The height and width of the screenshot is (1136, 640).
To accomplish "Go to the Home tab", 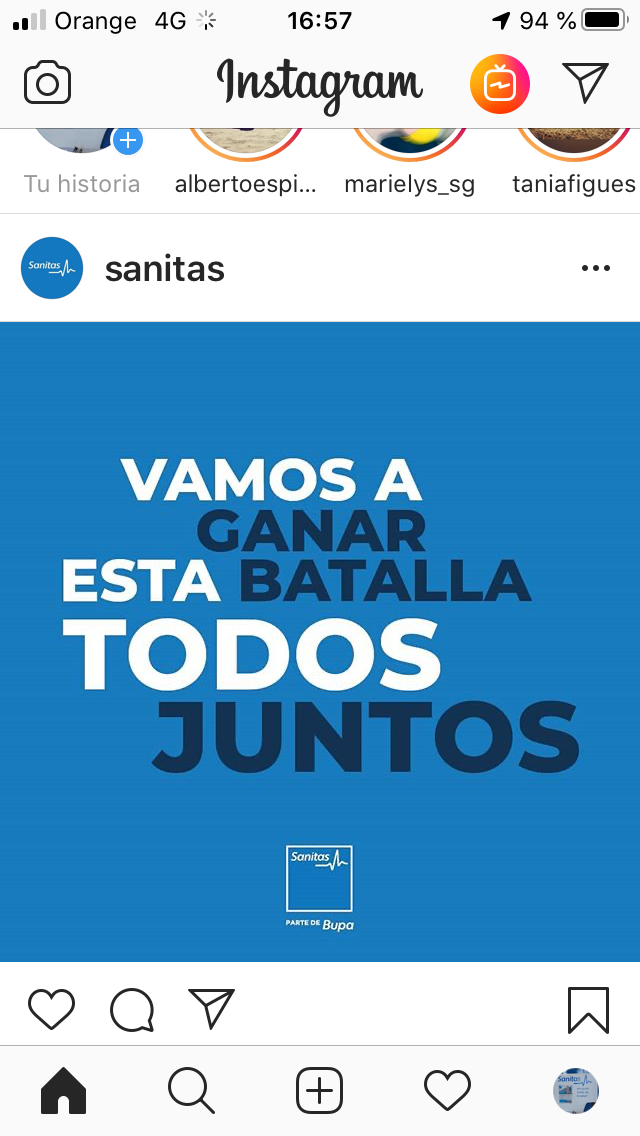I will tap(64, 1090).
